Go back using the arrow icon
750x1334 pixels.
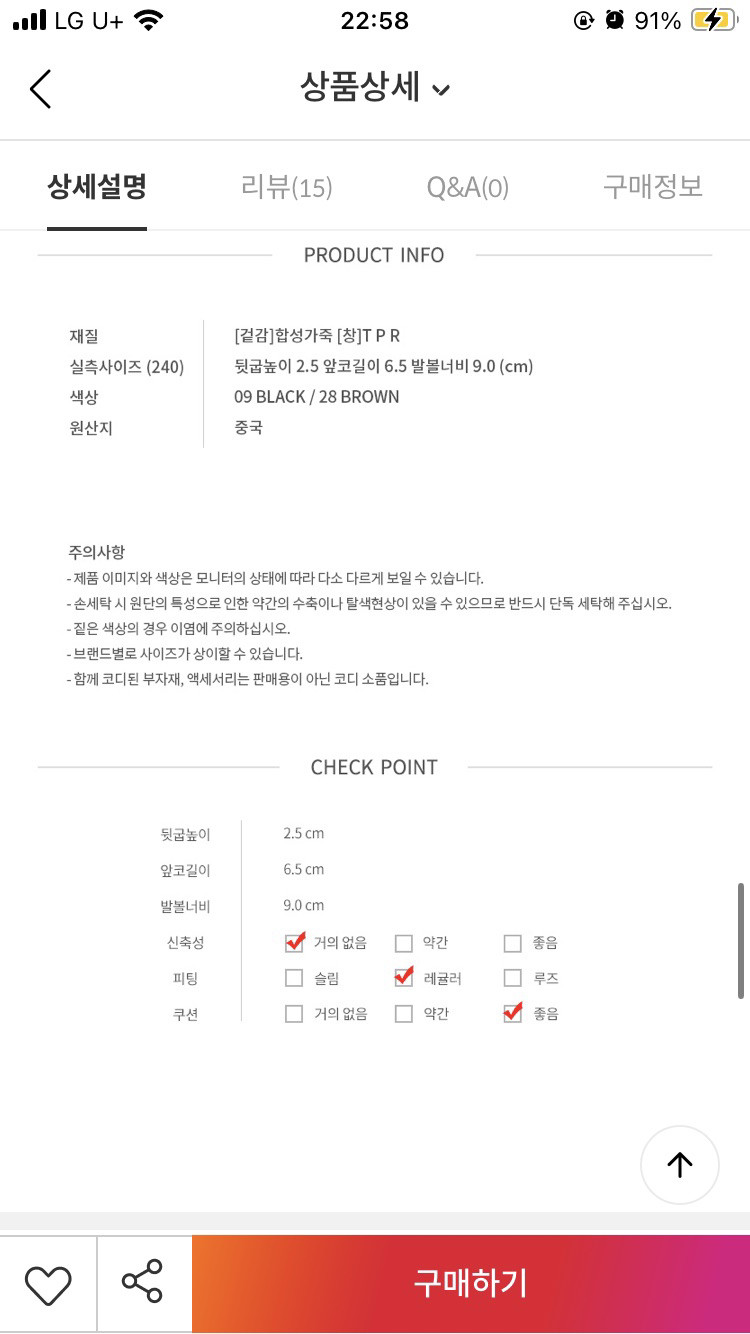(40, 89)
